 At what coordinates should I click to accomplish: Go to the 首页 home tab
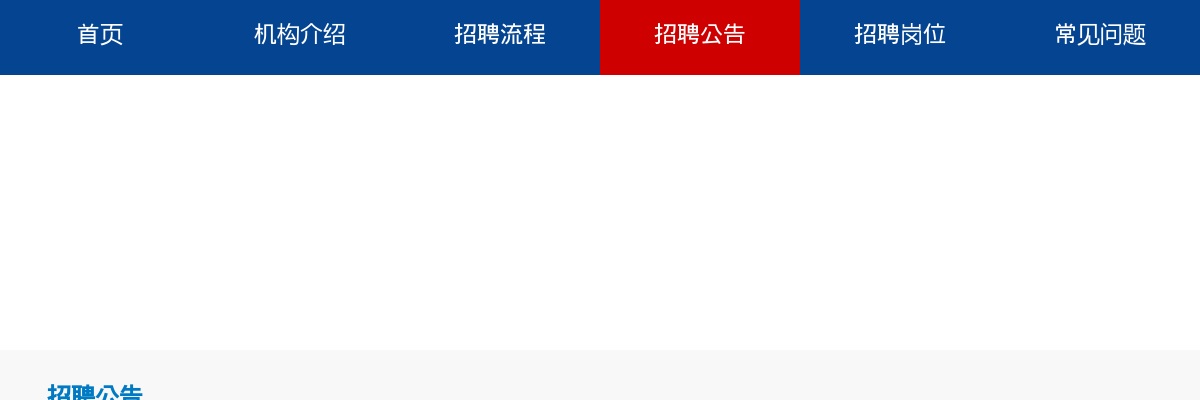[x=100, y=35]
